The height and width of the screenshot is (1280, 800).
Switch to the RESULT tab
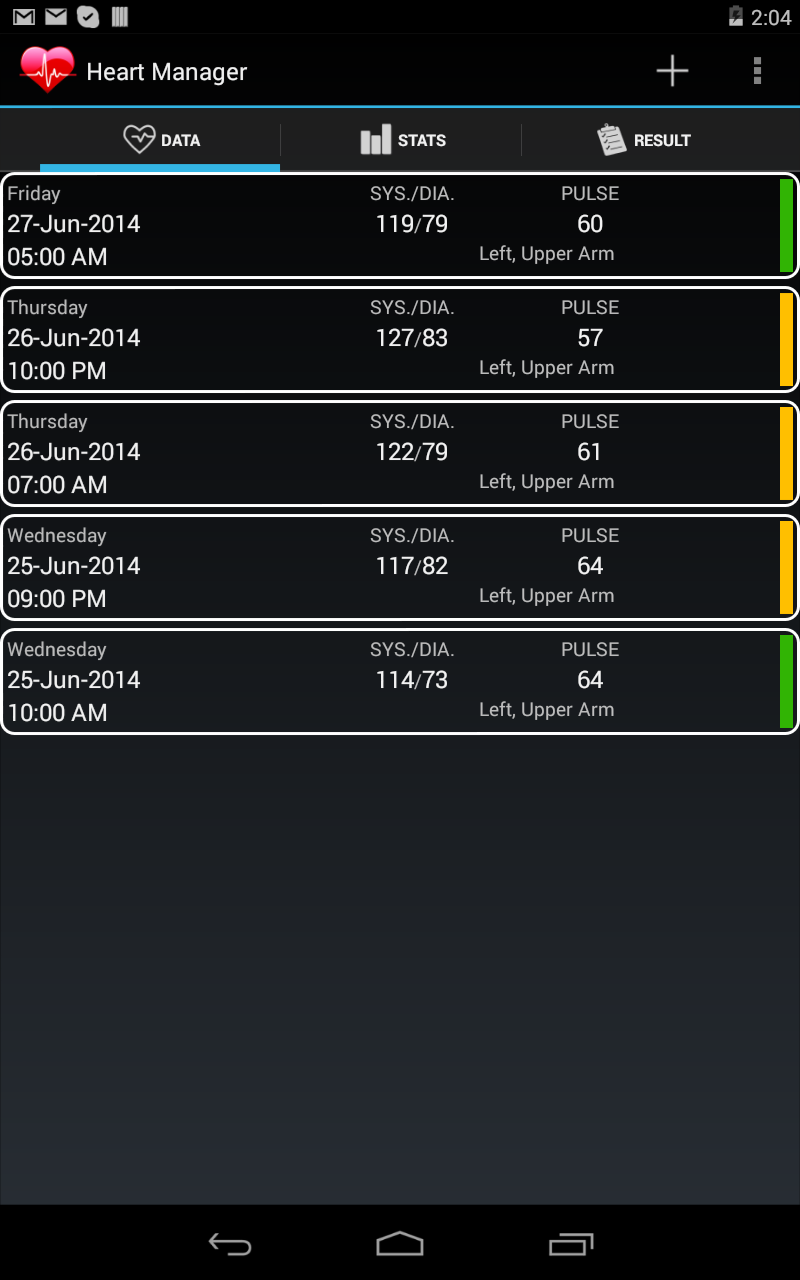click(644, 140)
